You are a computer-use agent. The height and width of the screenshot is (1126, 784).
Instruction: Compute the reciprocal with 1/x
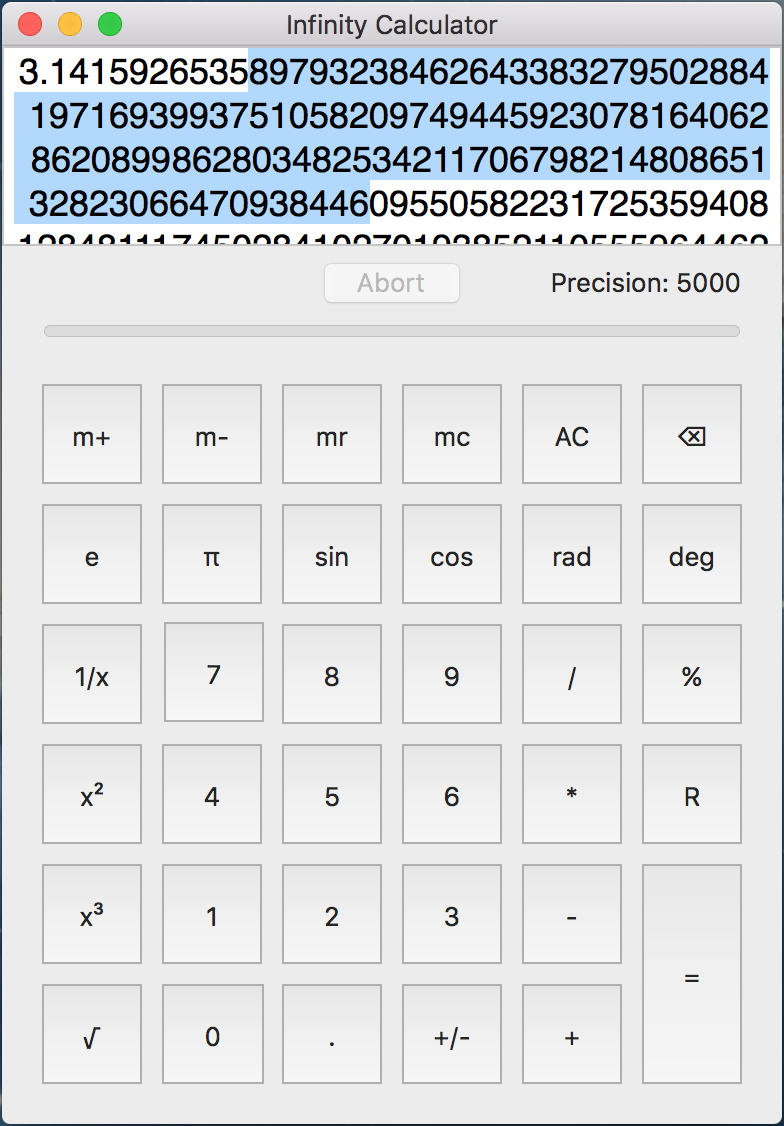92,674
